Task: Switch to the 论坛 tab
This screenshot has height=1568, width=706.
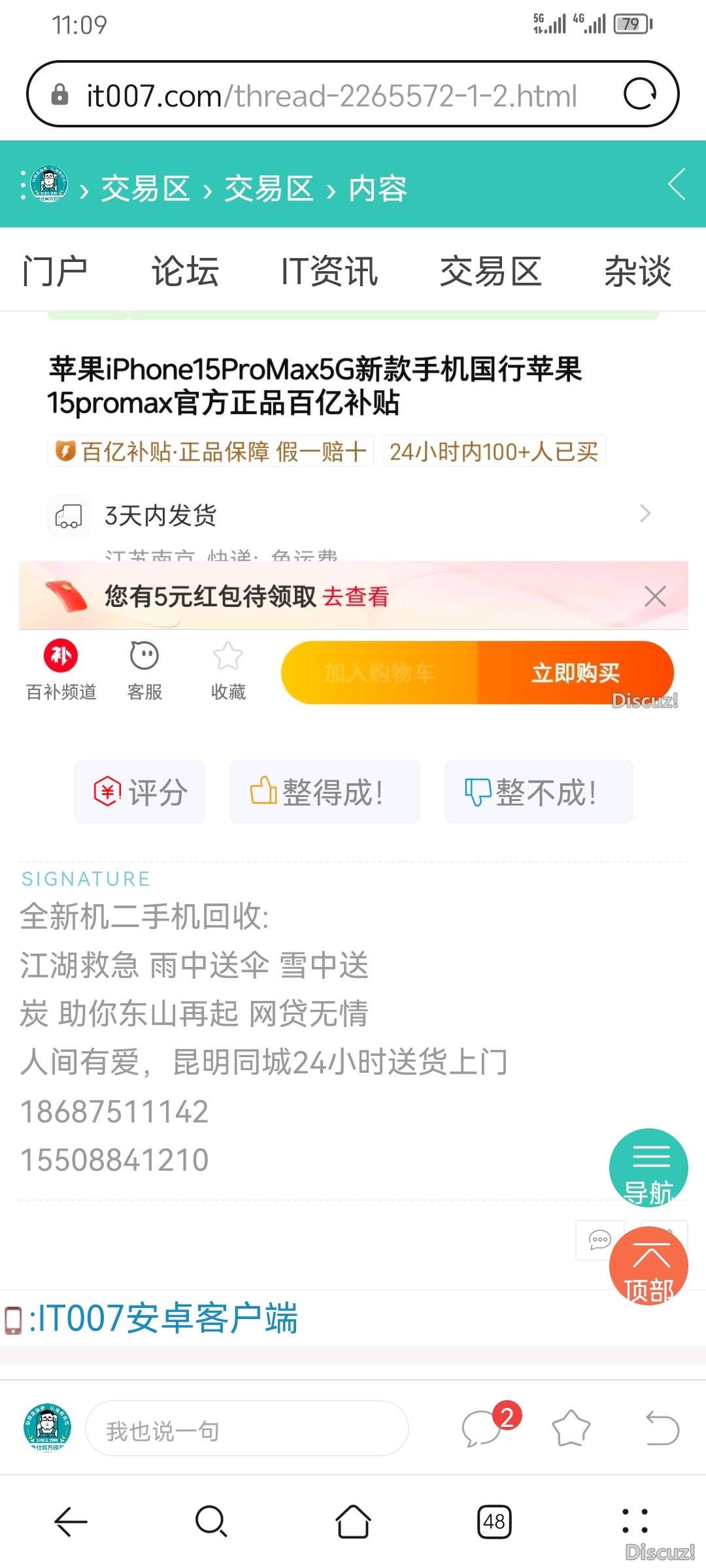Action: pyautogui.click(x=185, y=271)
